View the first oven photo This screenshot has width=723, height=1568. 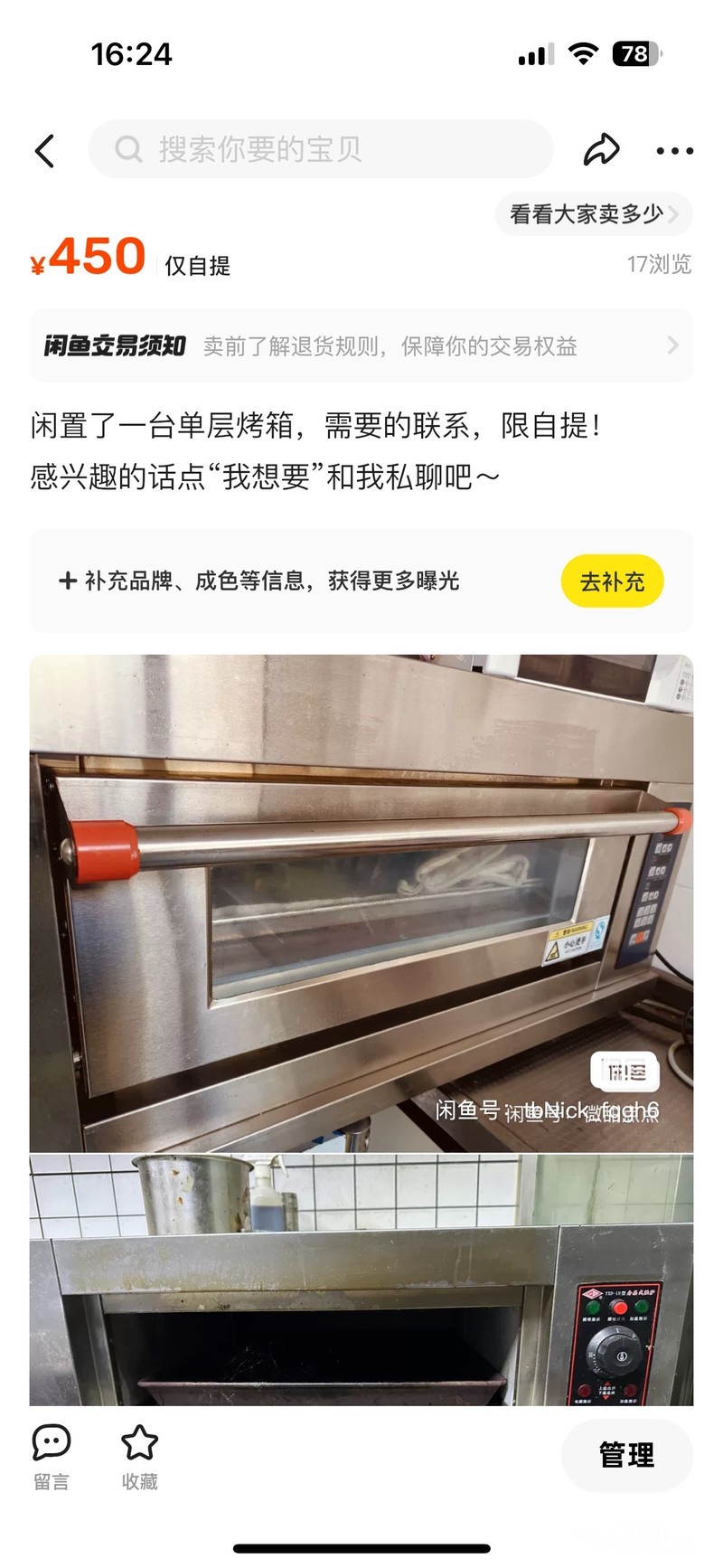tap(361, 903)
